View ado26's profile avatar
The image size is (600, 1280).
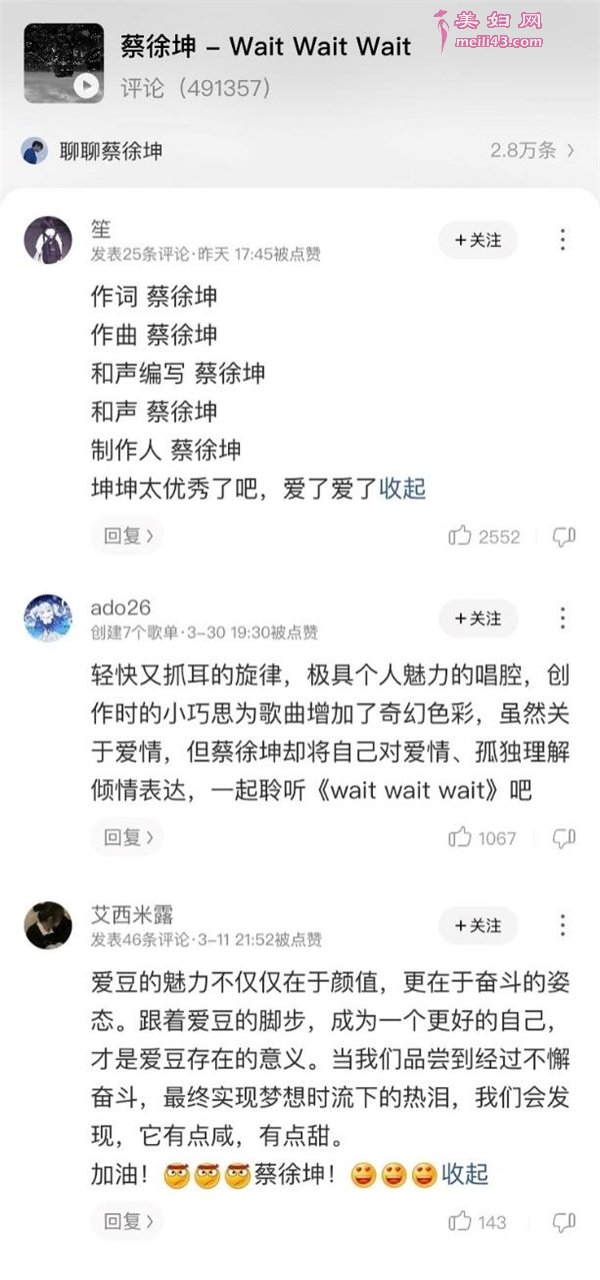pyautogui.click(x=47, y=617)
